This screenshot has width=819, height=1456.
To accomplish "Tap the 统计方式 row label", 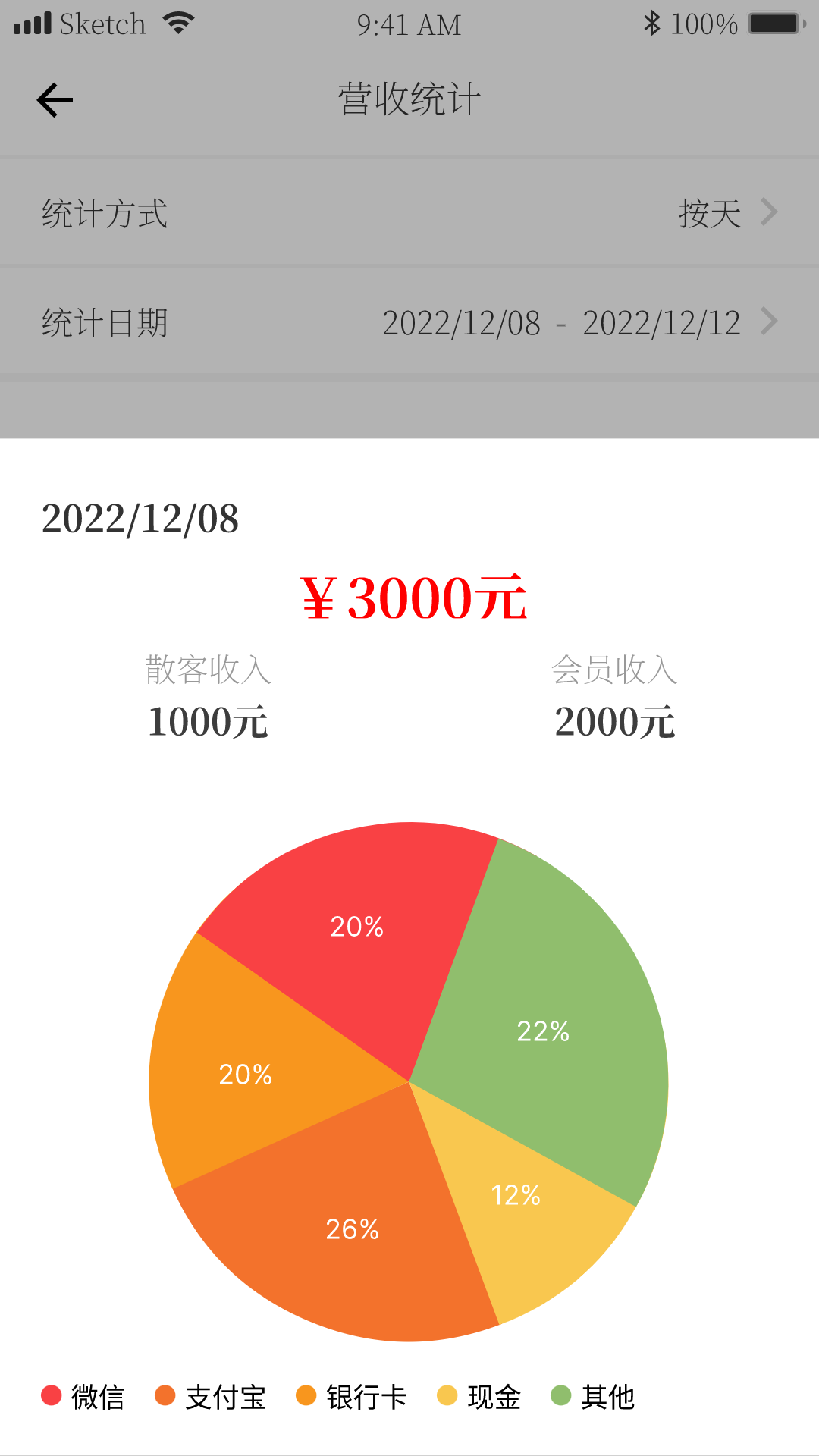I will pos(104,213).
